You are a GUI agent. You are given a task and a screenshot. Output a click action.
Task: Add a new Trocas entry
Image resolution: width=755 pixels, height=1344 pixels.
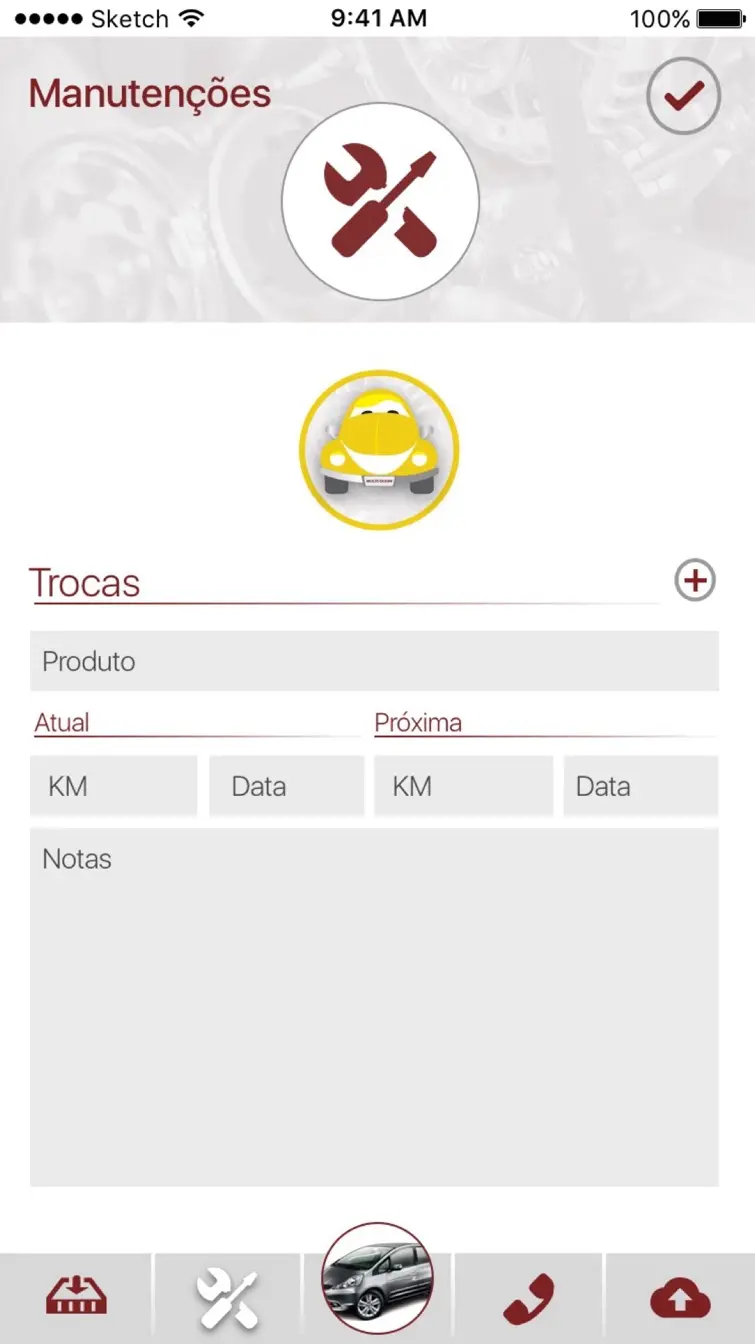[695, 580]
